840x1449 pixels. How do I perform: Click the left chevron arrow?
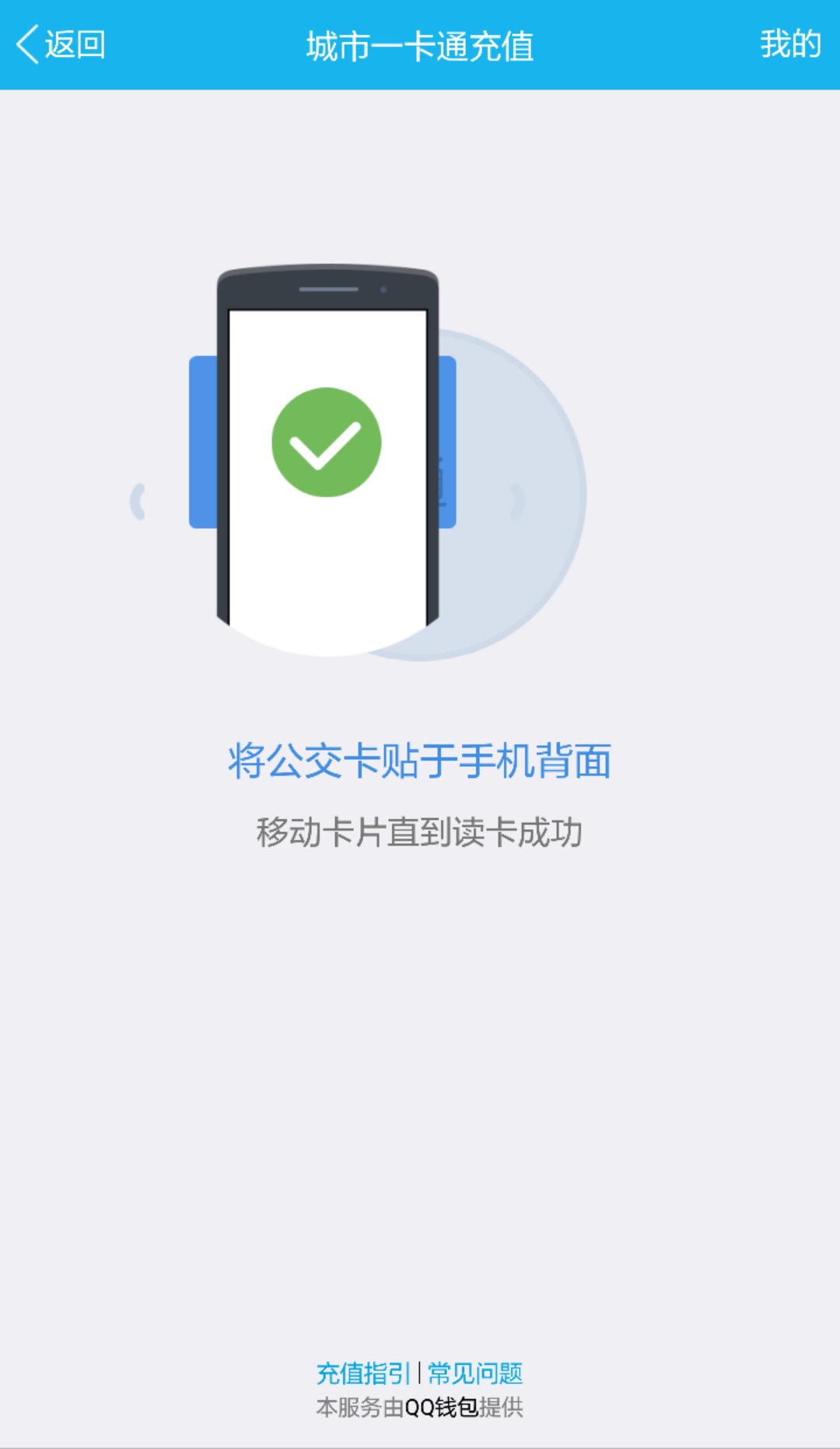138,502
